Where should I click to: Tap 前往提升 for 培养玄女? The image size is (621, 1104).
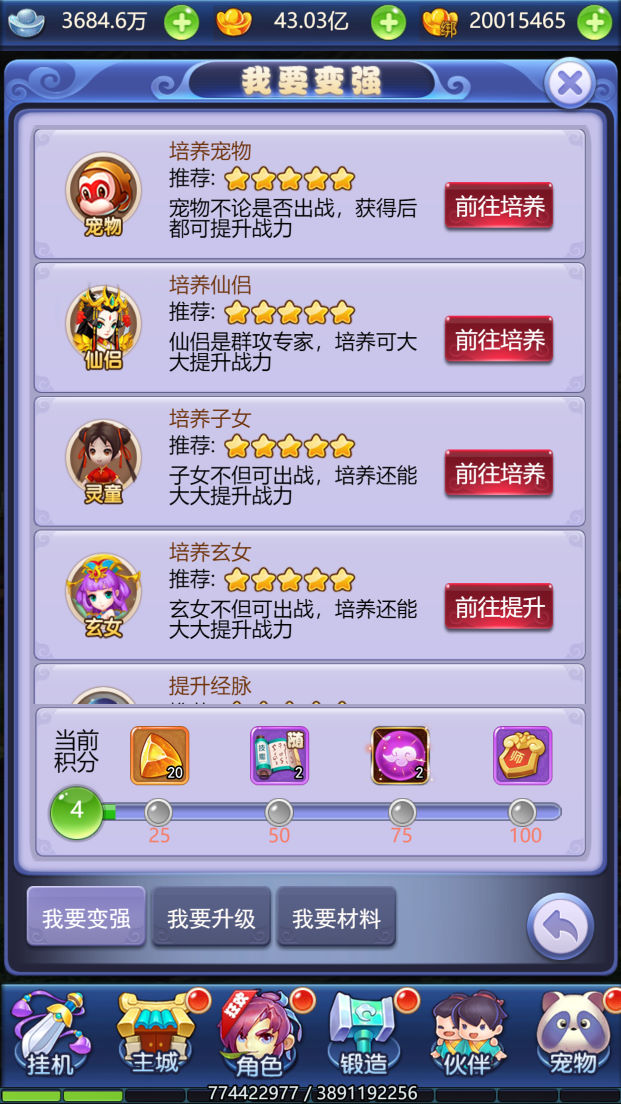pos(499,606)
